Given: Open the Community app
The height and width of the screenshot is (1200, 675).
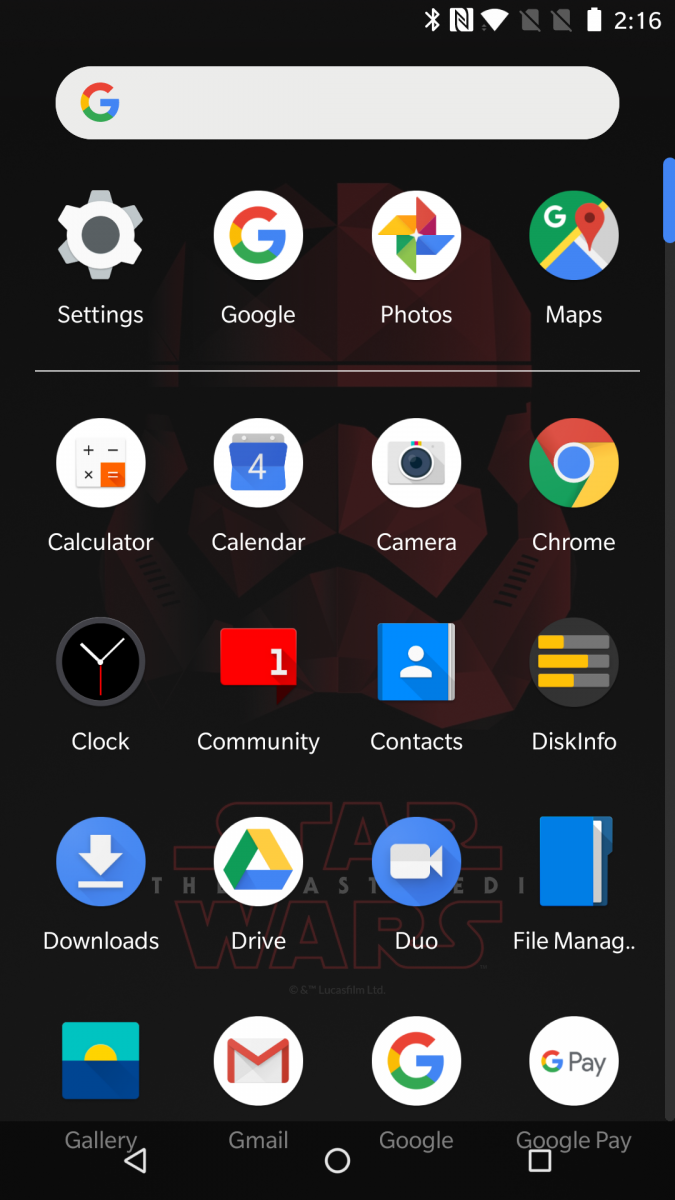Looking at the screenshot, I should (x=258, y=662).
